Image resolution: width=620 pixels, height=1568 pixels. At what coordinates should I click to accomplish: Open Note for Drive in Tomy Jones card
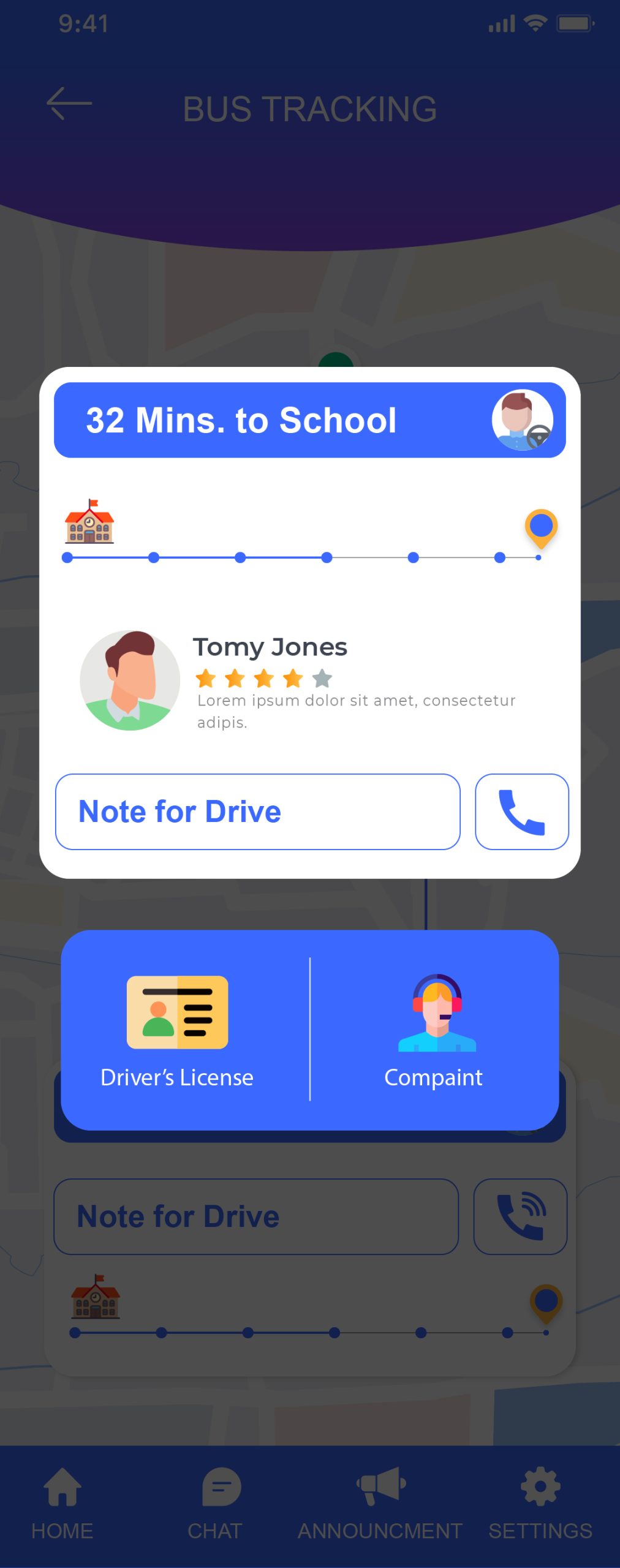pos(257,812)
